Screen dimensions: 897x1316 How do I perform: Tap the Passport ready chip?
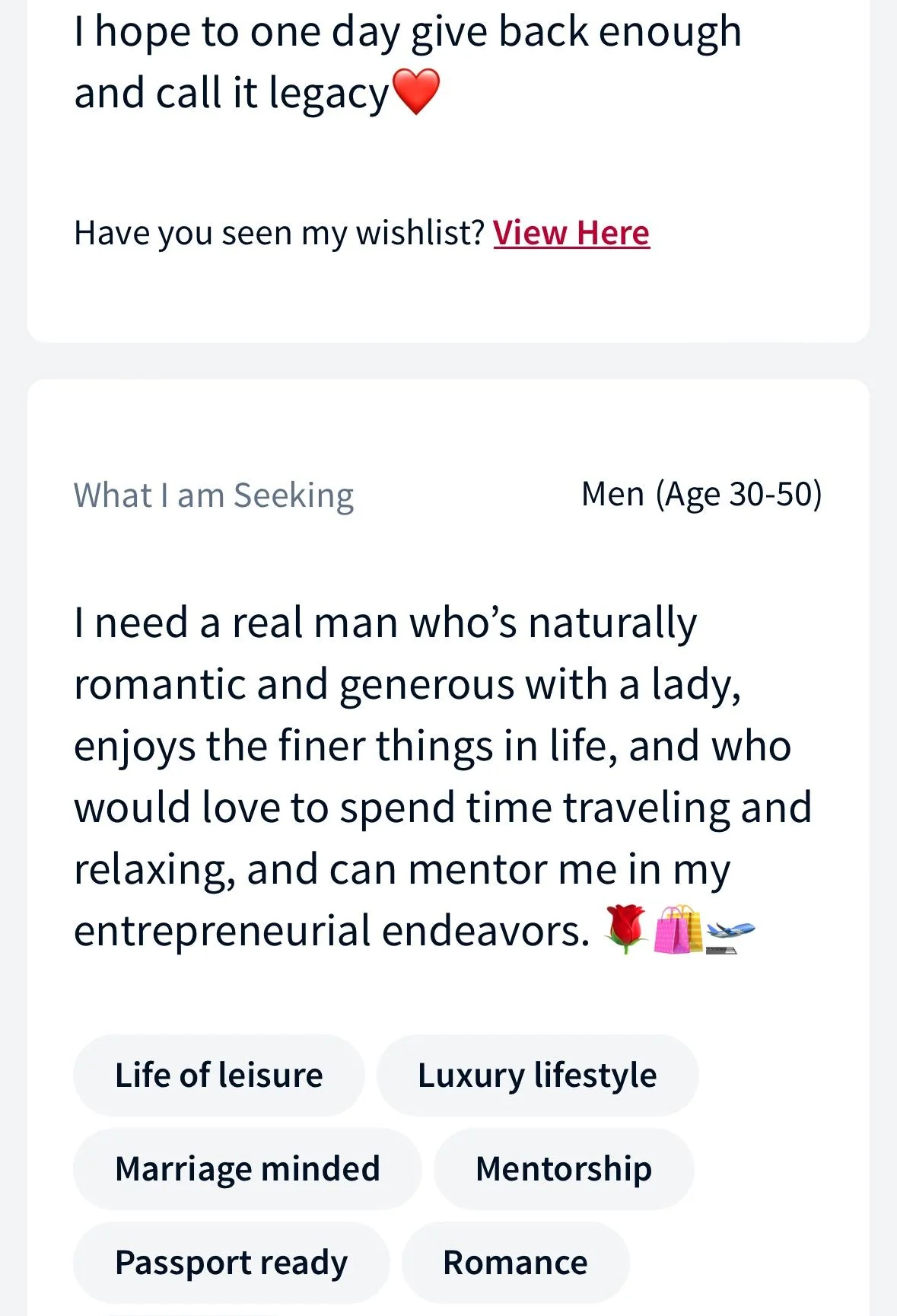click(x=231, y=1263)
